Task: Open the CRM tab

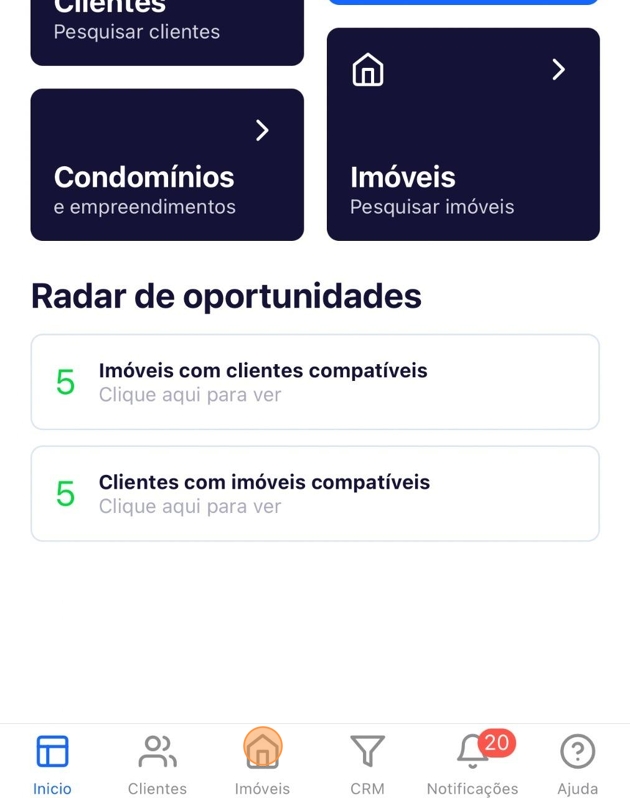Action: tap(367, 763)
